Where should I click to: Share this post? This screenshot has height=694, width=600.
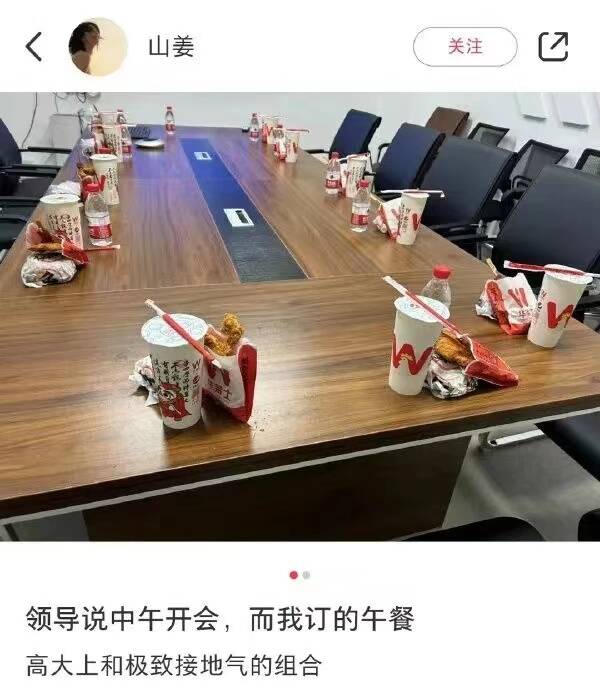click(x=553, y=46)
